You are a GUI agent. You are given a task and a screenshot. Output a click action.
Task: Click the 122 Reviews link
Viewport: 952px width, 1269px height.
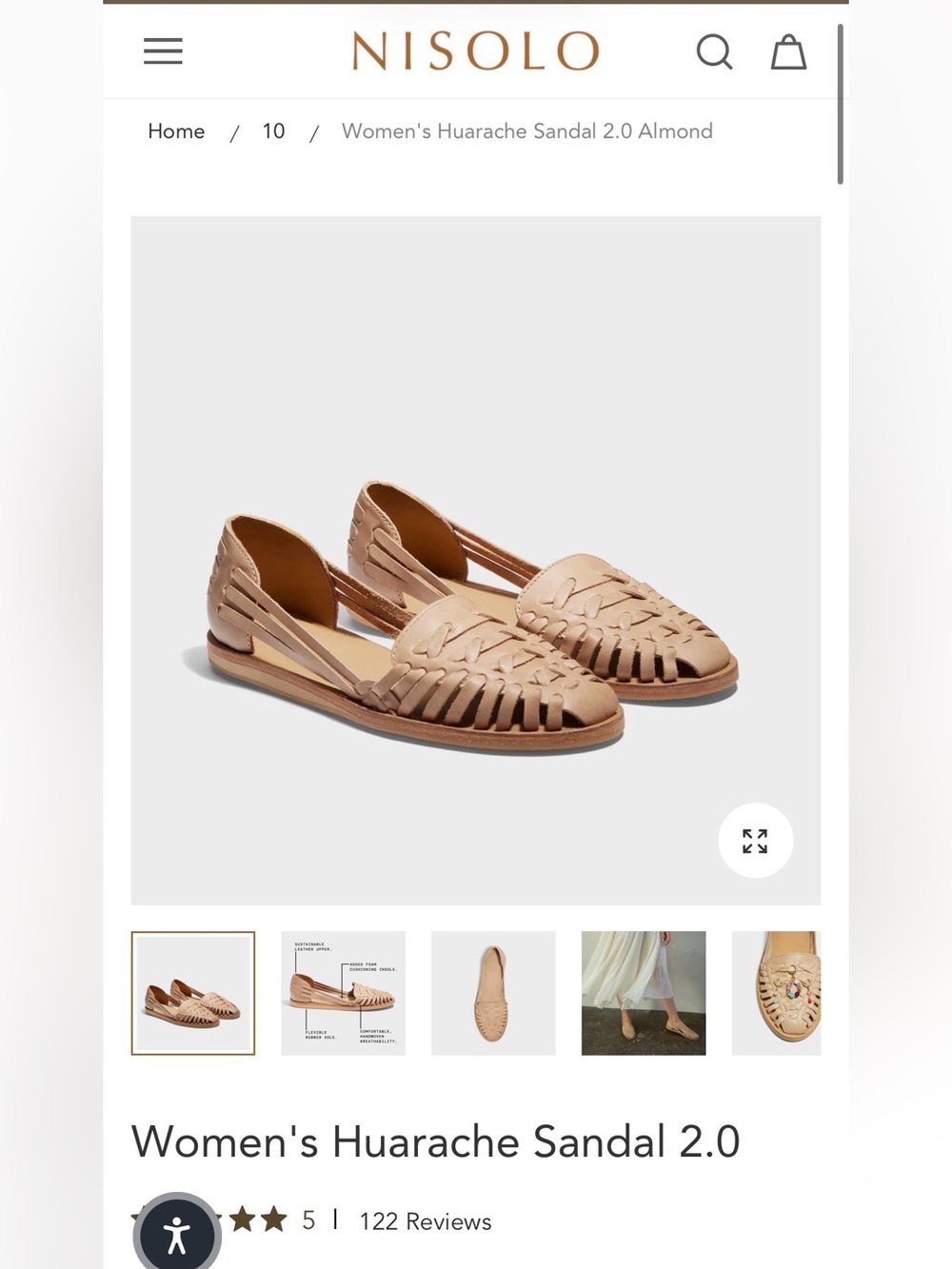pyautogui.click(x=425, y=1221)
